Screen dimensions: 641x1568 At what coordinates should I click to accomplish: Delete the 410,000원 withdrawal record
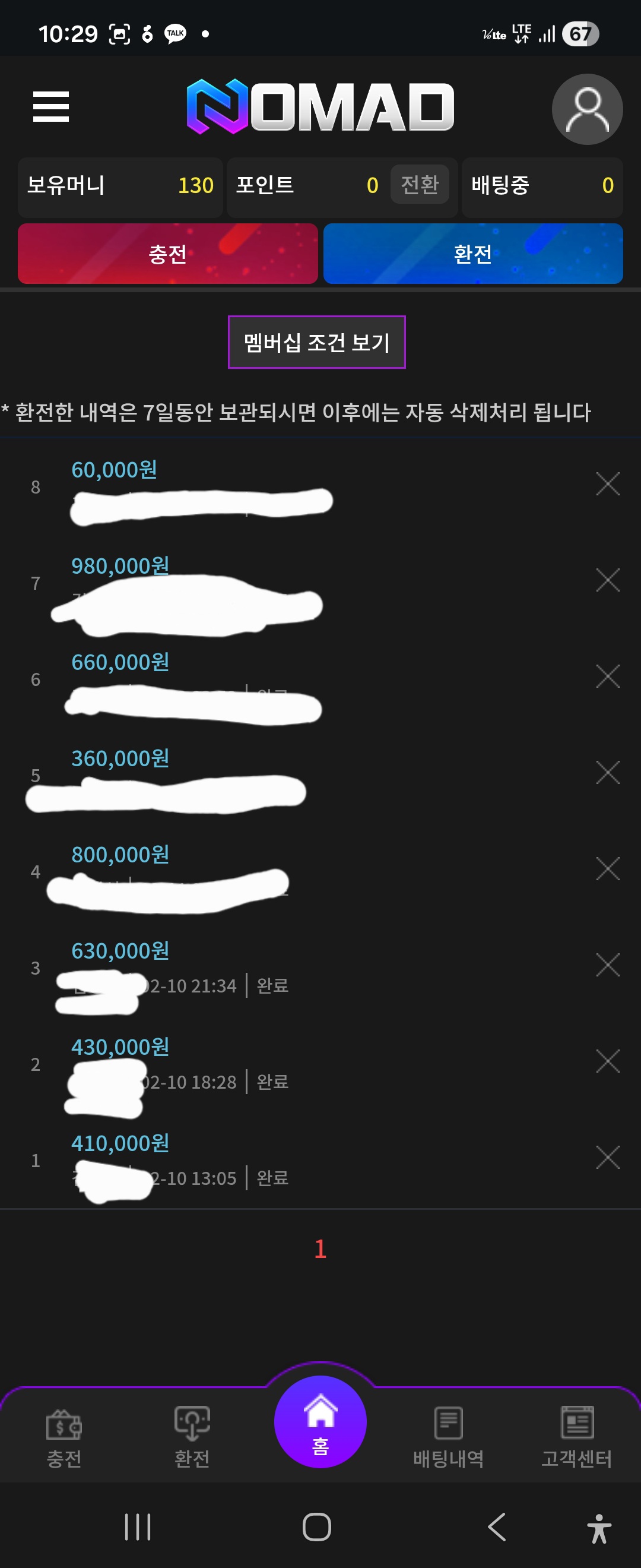tap(607, 1158)
